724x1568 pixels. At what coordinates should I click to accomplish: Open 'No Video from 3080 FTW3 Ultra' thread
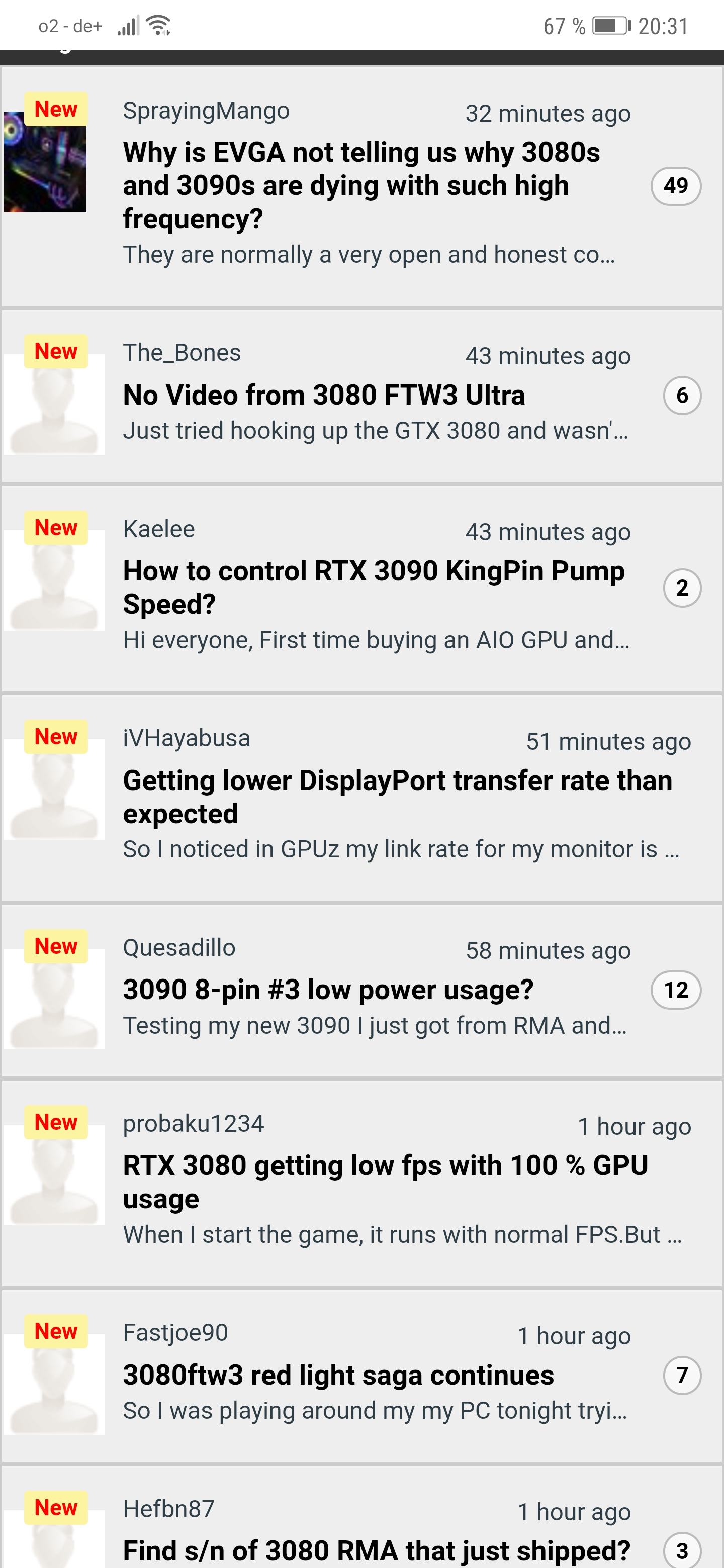[x=324, y=395]
